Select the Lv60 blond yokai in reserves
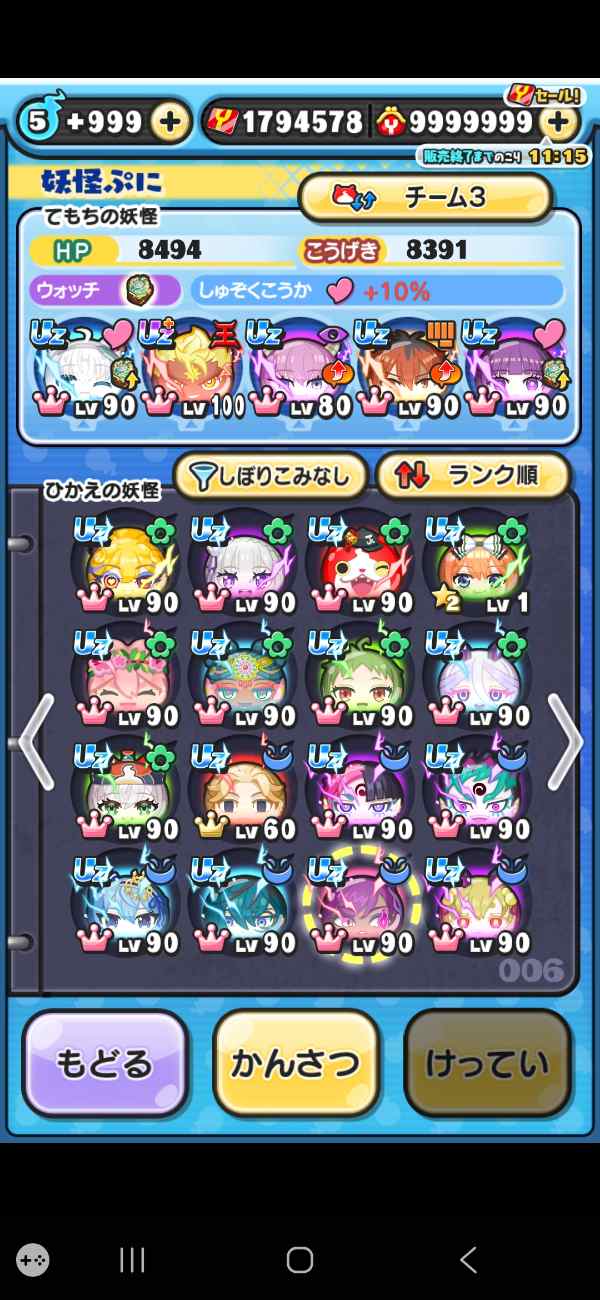This screenshot has height=1300, width=600. click(x=240, y=790)
